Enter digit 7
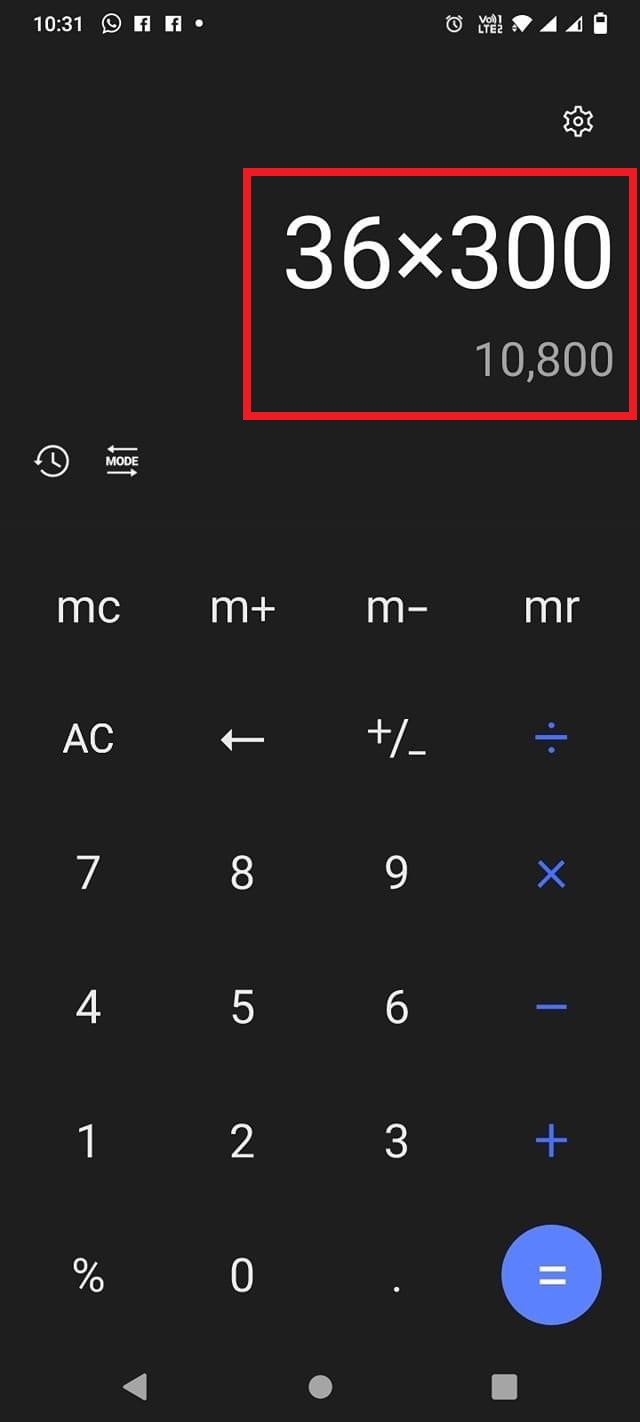The width and height of the screenshot is (640, 1422). point(88,874)
